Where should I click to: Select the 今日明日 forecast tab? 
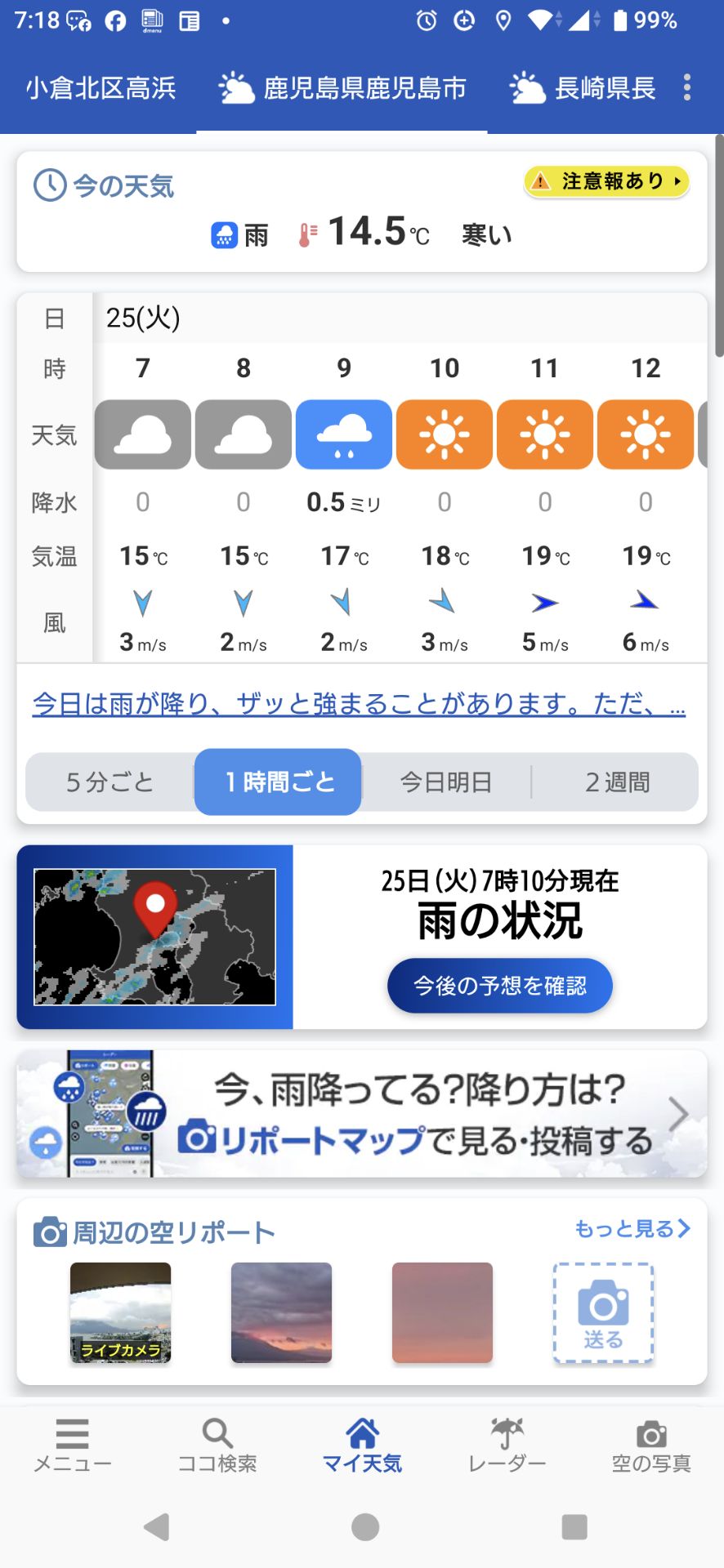click(445, 782)
